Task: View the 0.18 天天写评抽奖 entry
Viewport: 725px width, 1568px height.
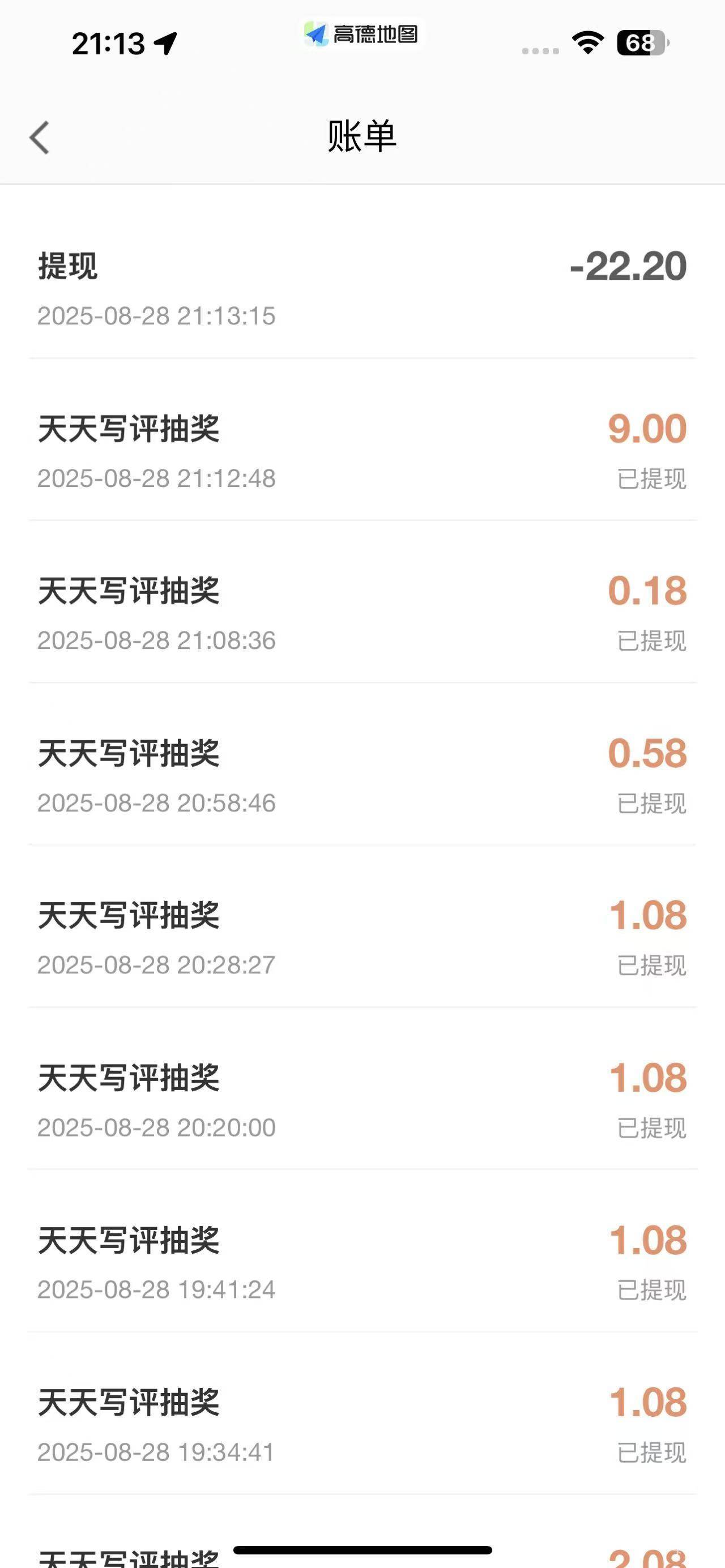Action: coord(362,613)
